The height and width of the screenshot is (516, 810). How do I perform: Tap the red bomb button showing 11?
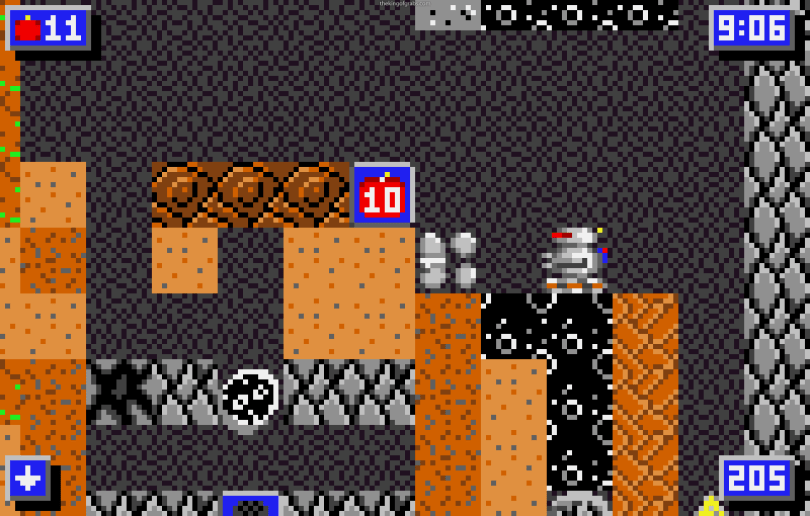pyautogui.click(x=47, y=28)
